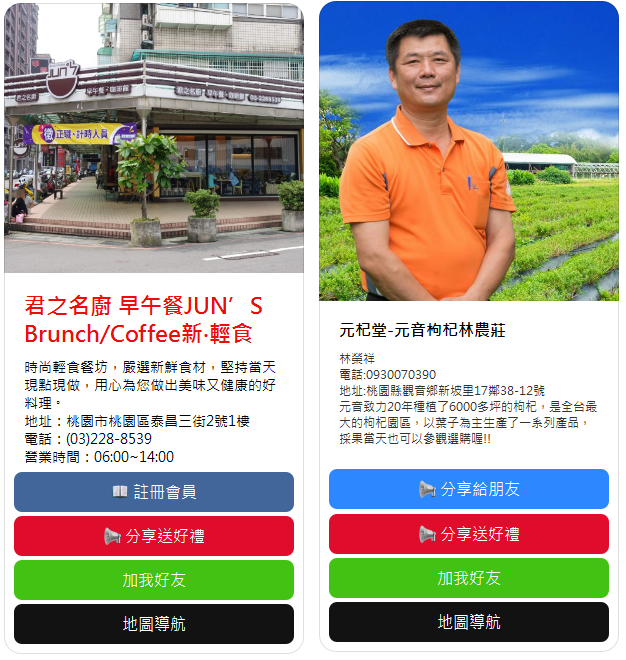Open 地圖導航 for 元杞堂 枸杞農莊

point(469,622)
